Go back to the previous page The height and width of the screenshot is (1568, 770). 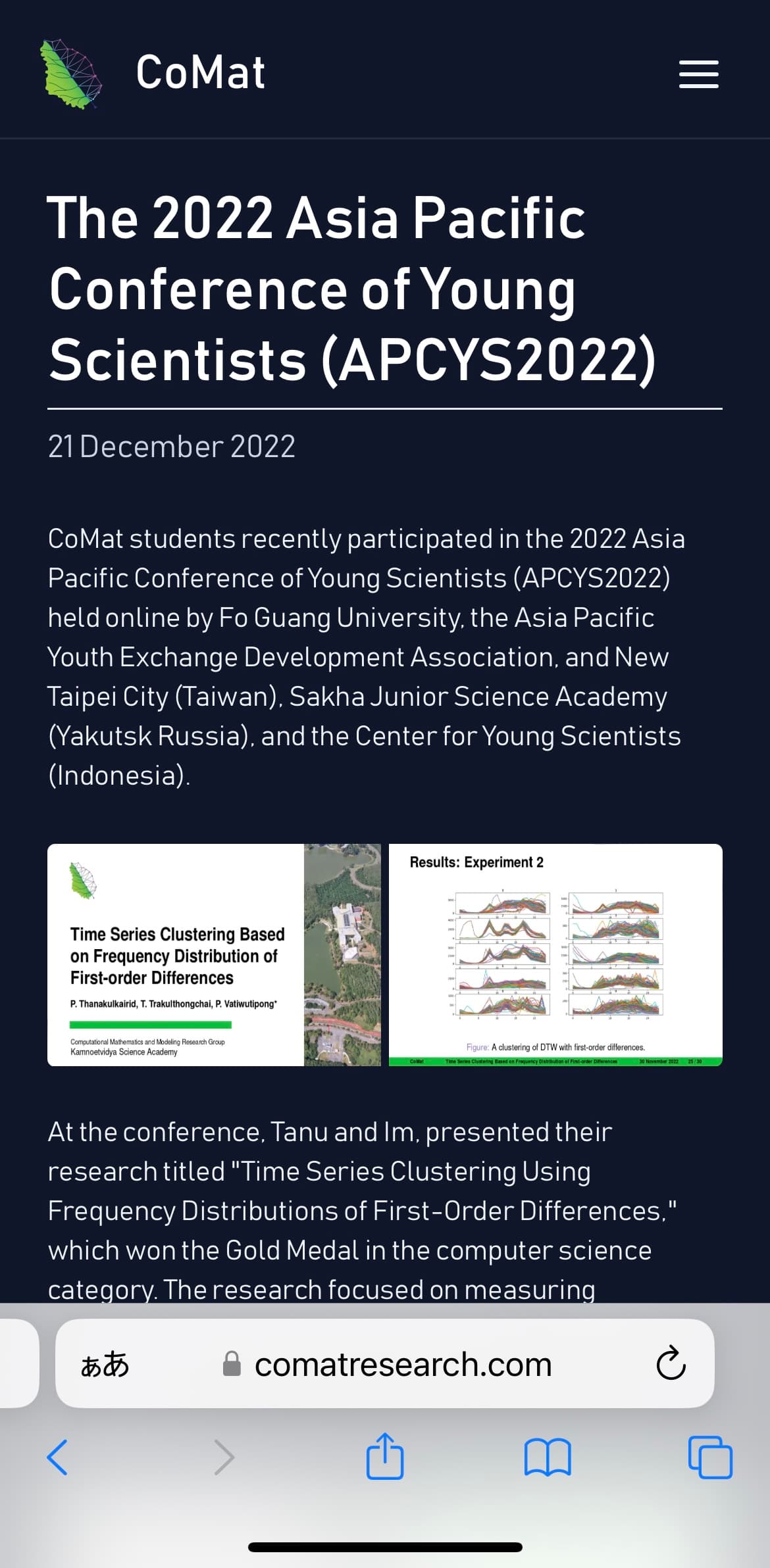57,1457
